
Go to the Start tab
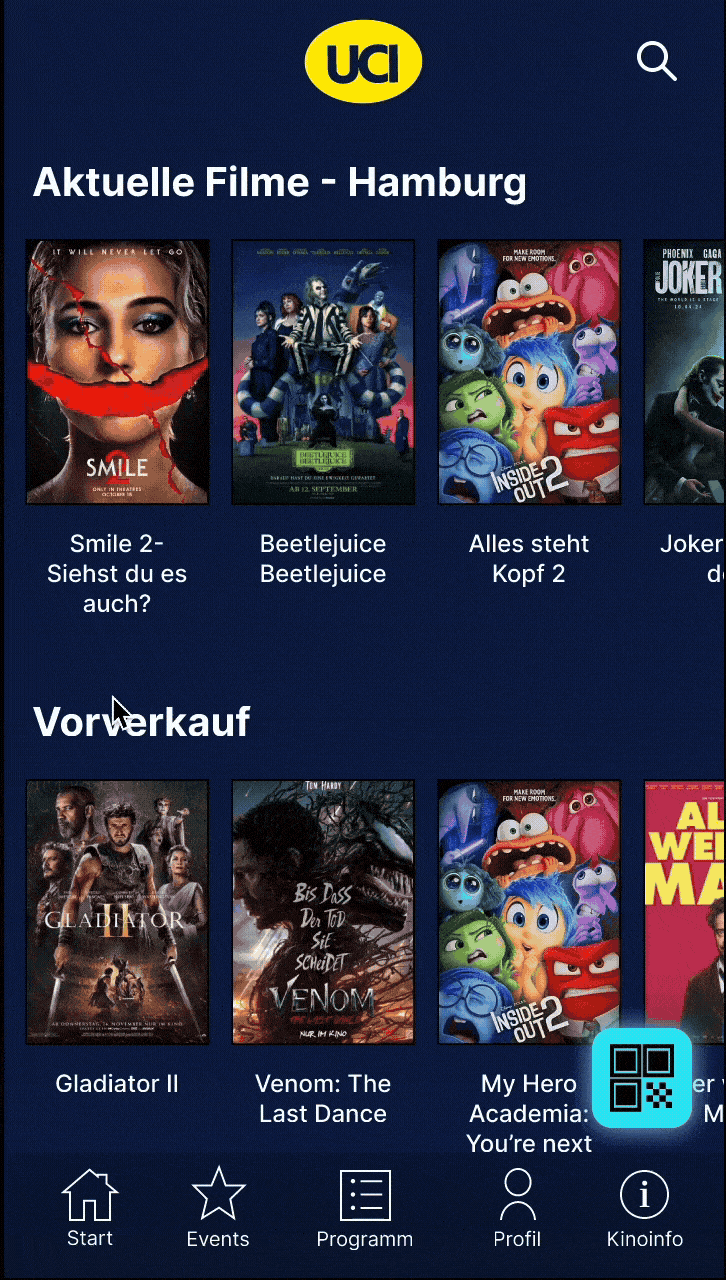[90, 1208]
